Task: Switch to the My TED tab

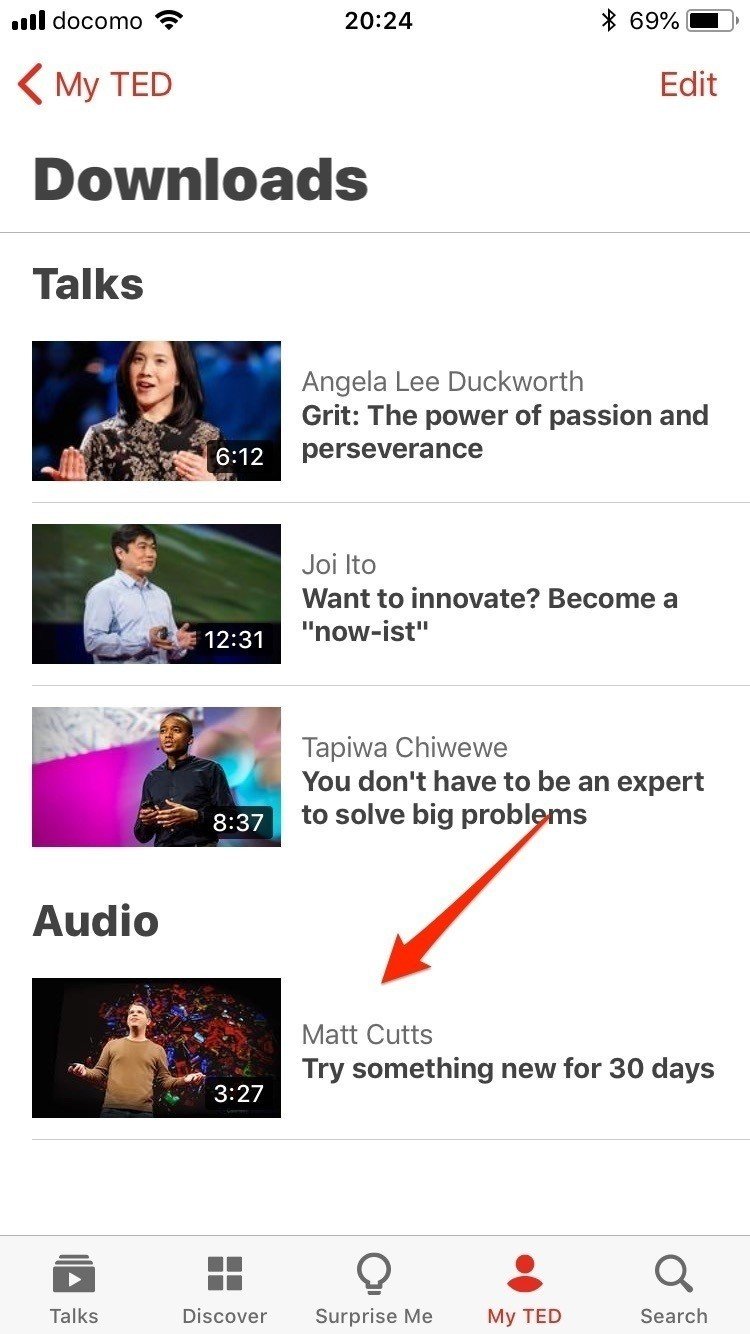Action: point(524,1287)
